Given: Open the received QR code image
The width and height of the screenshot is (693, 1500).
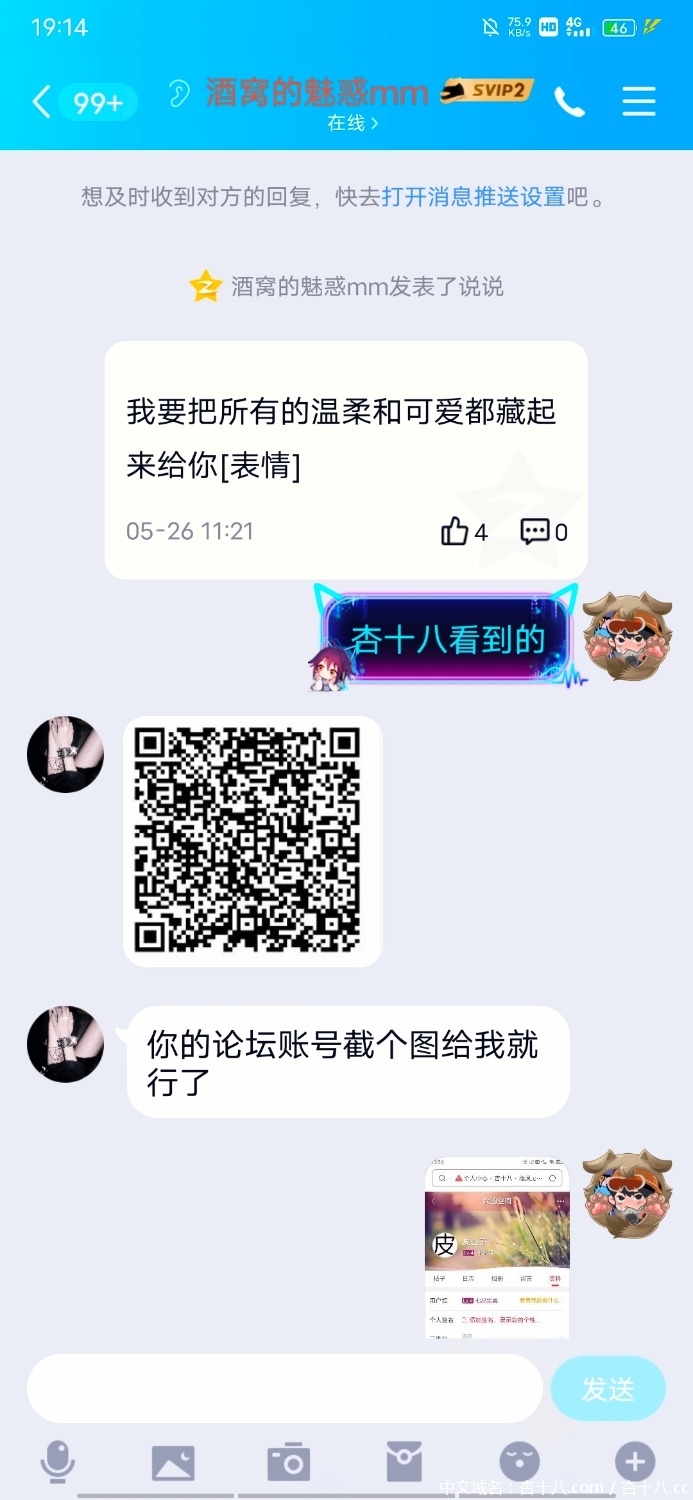Looking at the screenshot, I should tap(252, 841).
